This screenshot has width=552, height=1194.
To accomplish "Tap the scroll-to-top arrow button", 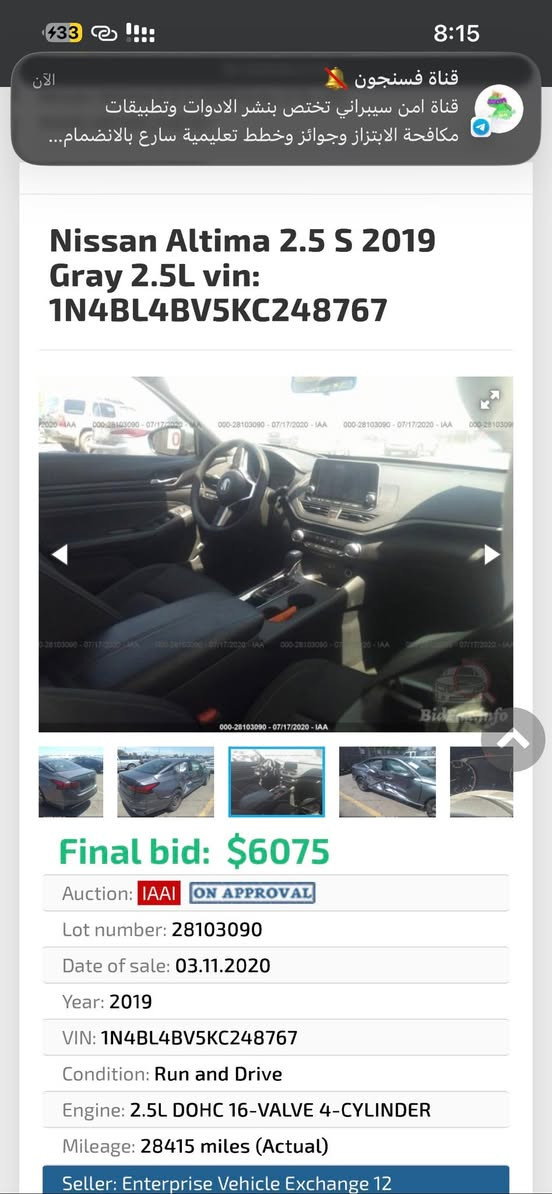I will click(513, 739).
